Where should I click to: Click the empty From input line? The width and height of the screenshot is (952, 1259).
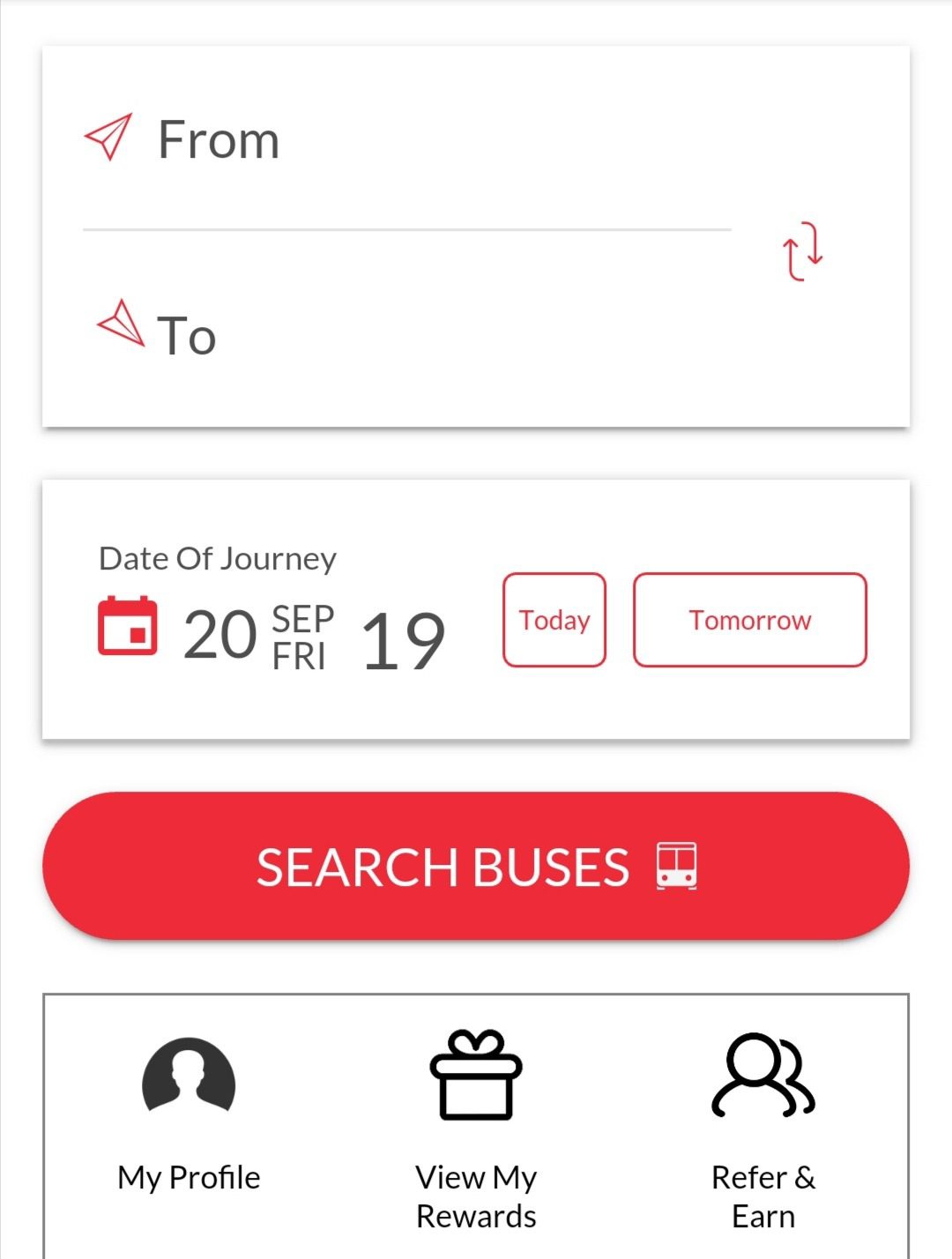point(405,229)
